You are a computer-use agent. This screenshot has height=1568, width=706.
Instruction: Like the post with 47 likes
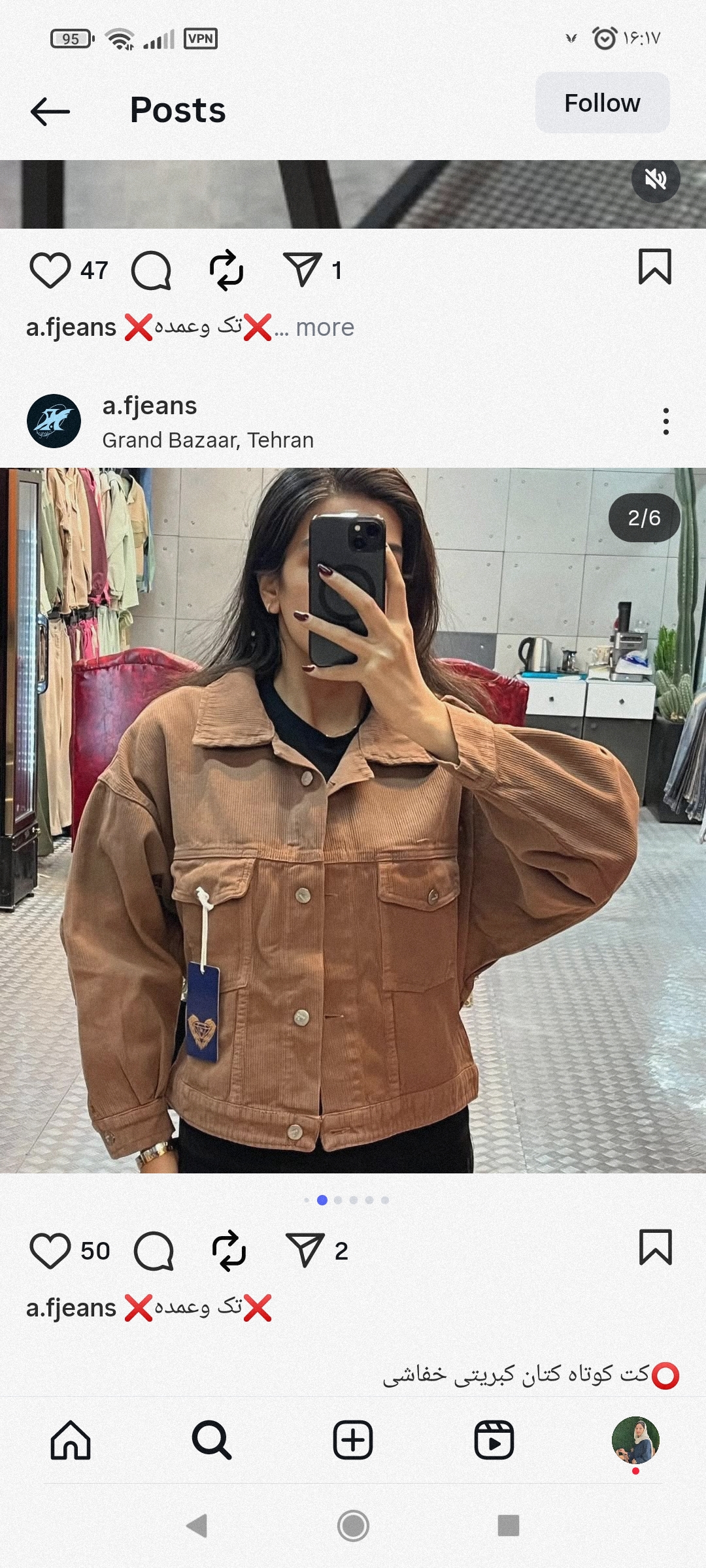pyautogui.click(x=50, y=270)
